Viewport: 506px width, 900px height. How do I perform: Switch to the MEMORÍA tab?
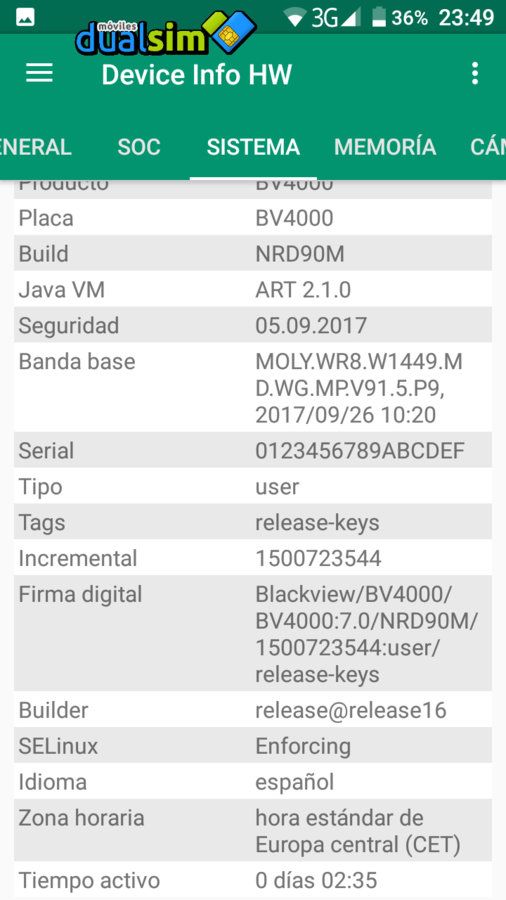pyautogui.click(x=385, y=147)
